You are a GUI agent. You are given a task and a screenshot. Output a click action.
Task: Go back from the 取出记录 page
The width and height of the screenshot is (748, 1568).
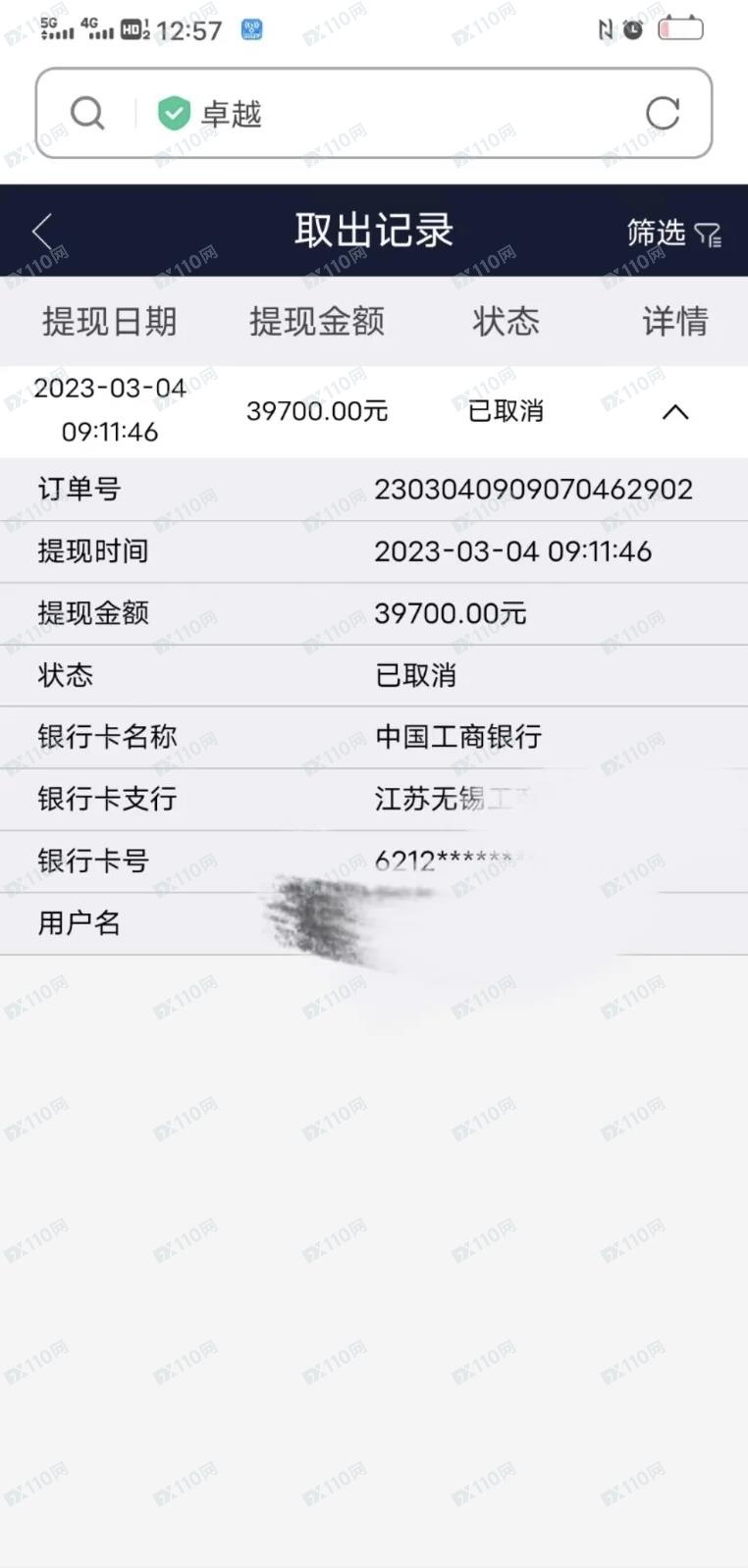[x=42, y=232]
